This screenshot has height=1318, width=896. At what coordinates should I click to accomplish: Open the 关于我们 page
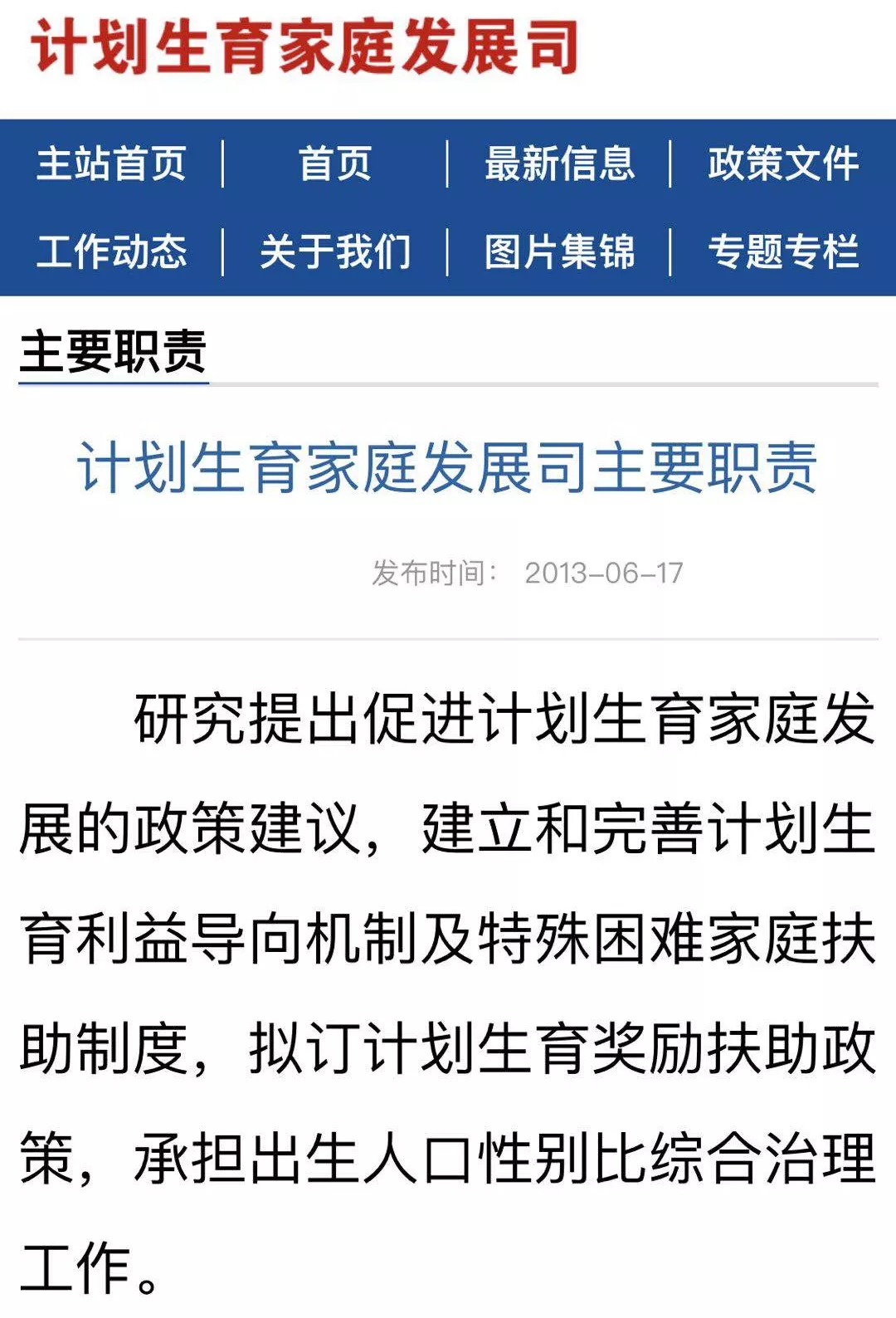tap(335, 251)
